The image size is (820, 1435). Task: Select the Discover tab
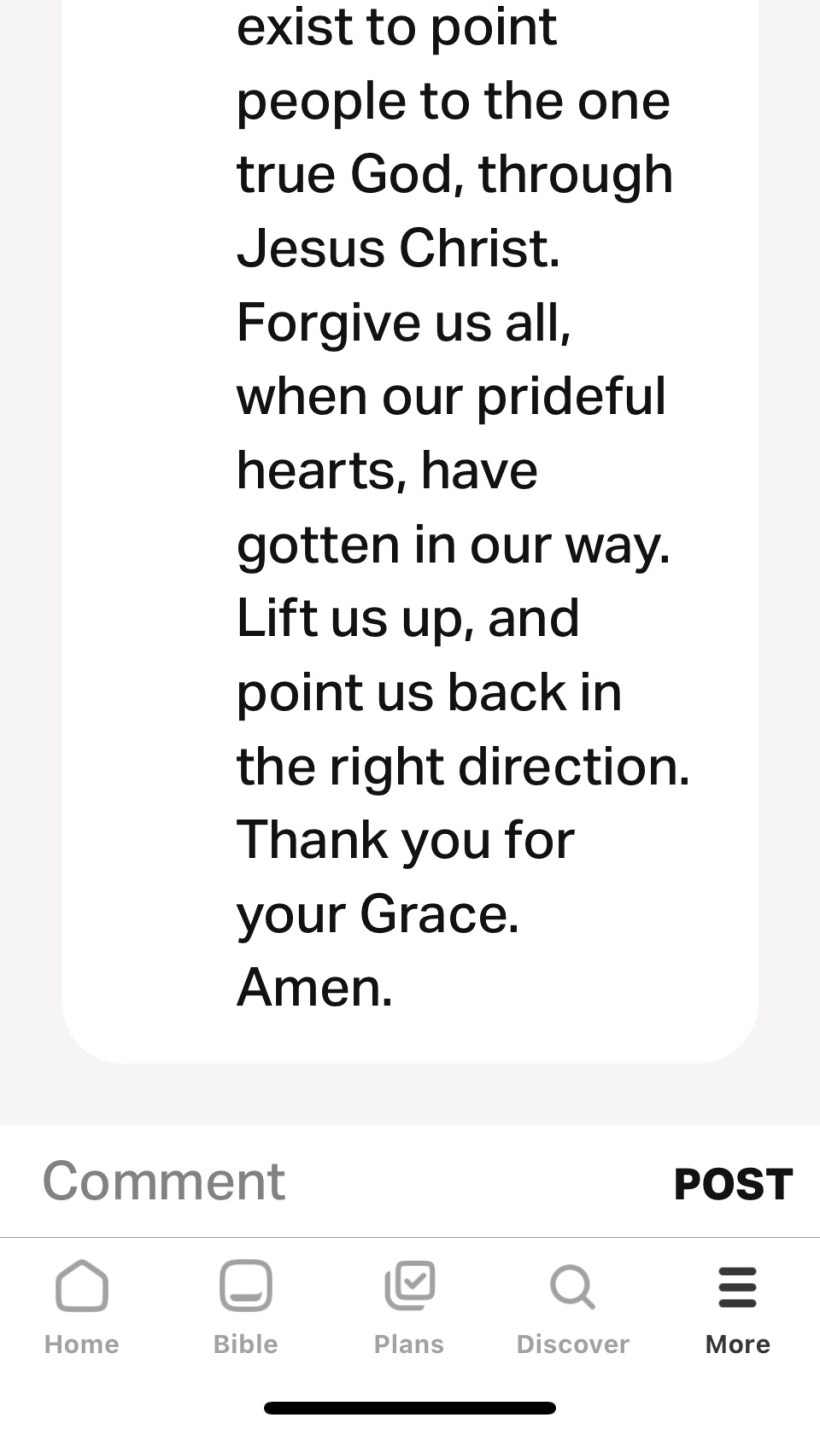click(572, 1306)
